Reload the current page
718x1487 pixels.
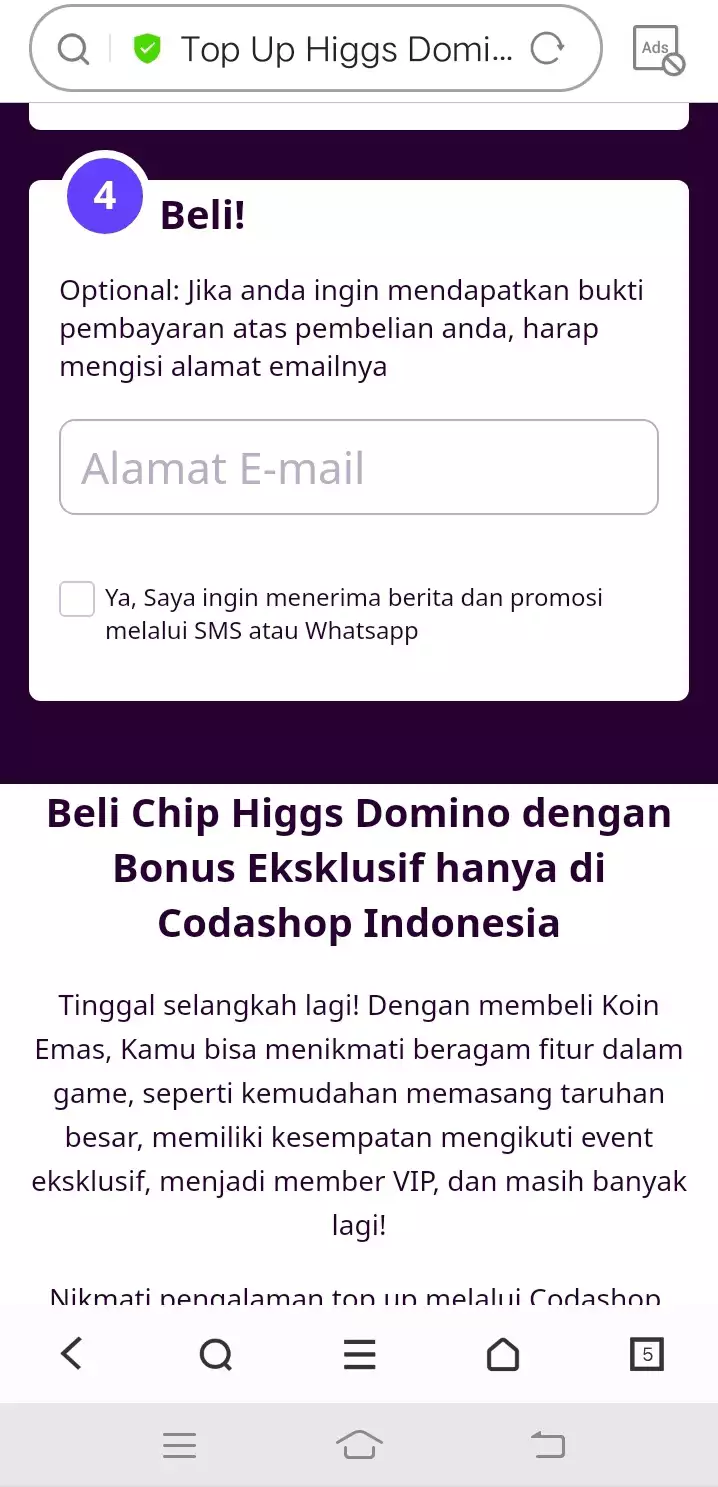(x=547, y=48)
